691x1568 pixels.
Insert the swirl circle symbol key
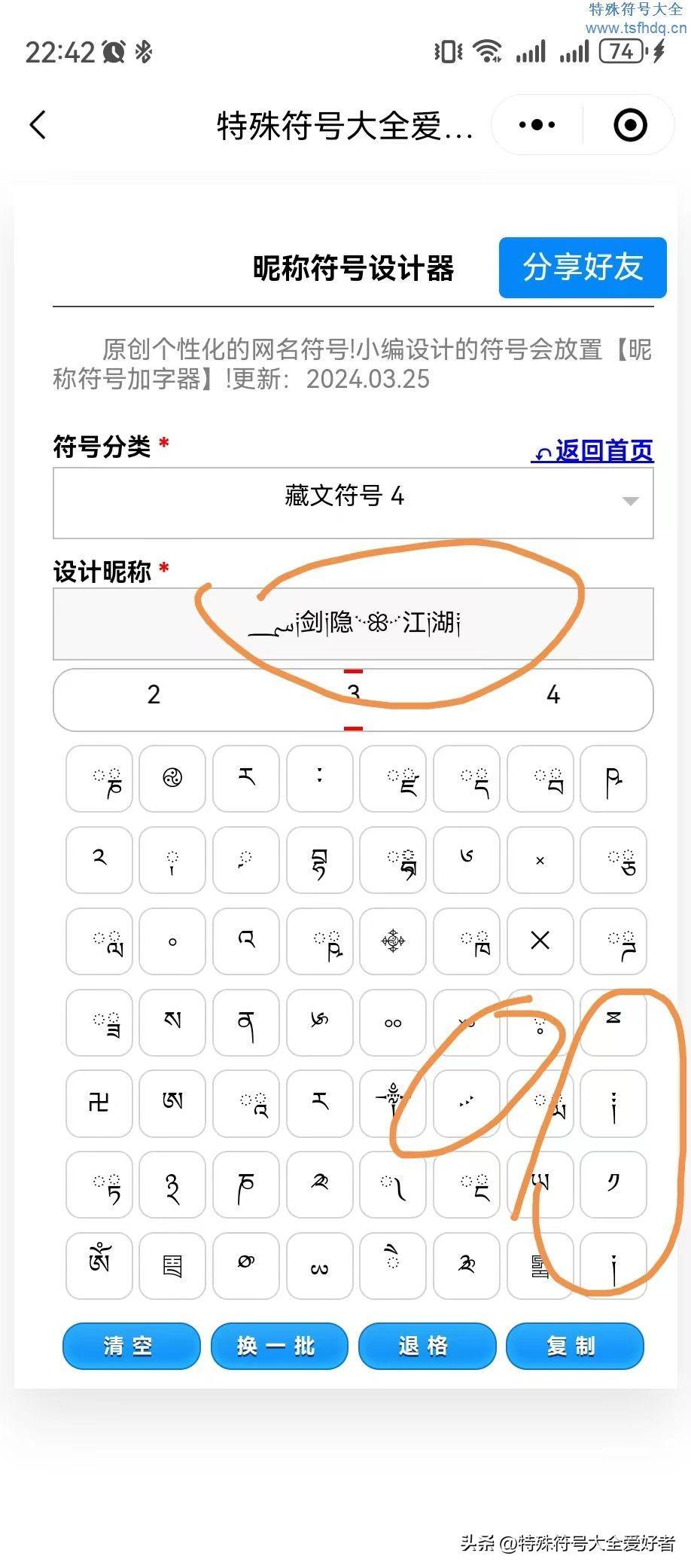172,778
